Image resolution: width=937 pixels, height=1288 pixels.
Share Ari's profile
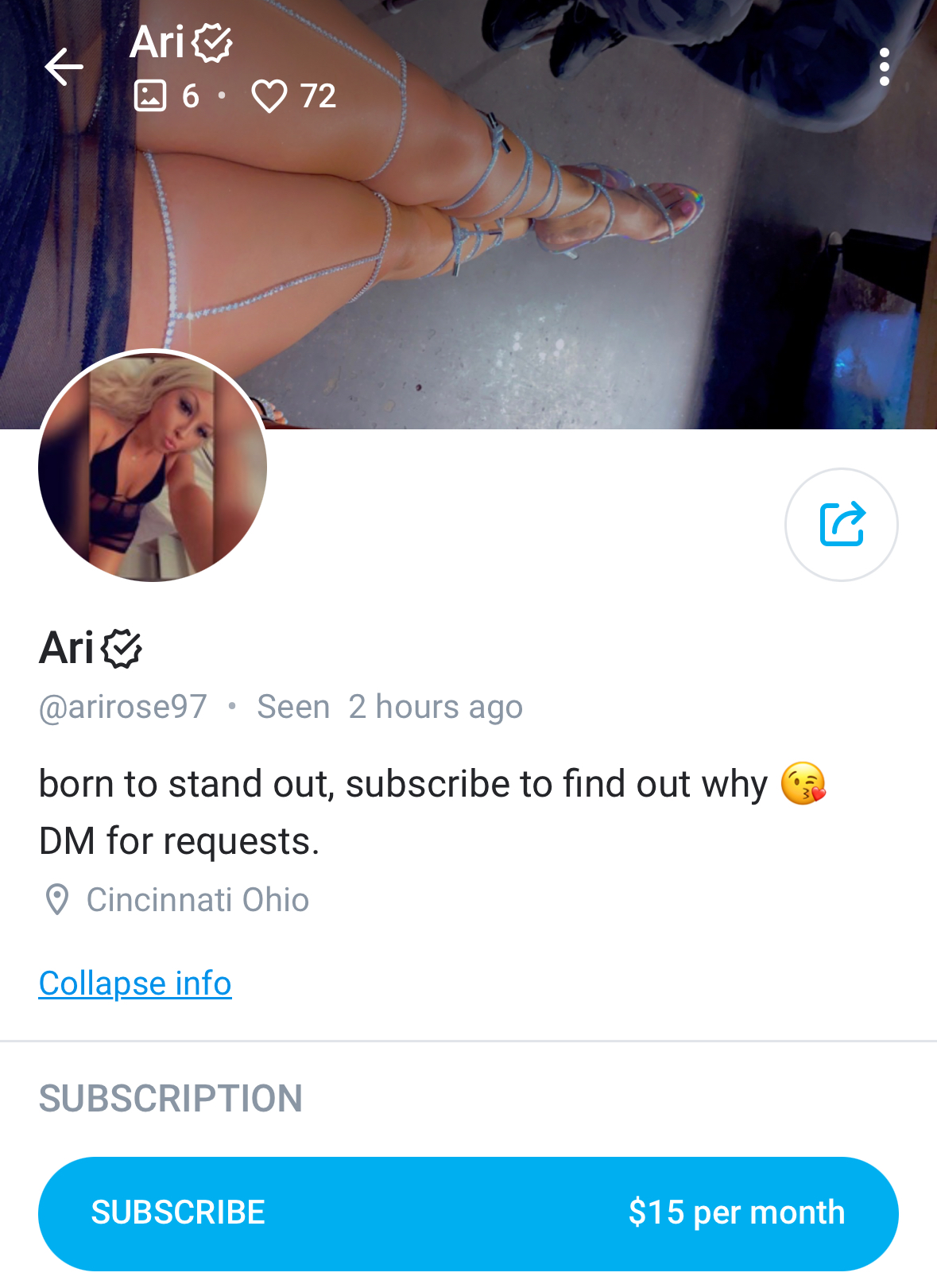pos(841,525)
